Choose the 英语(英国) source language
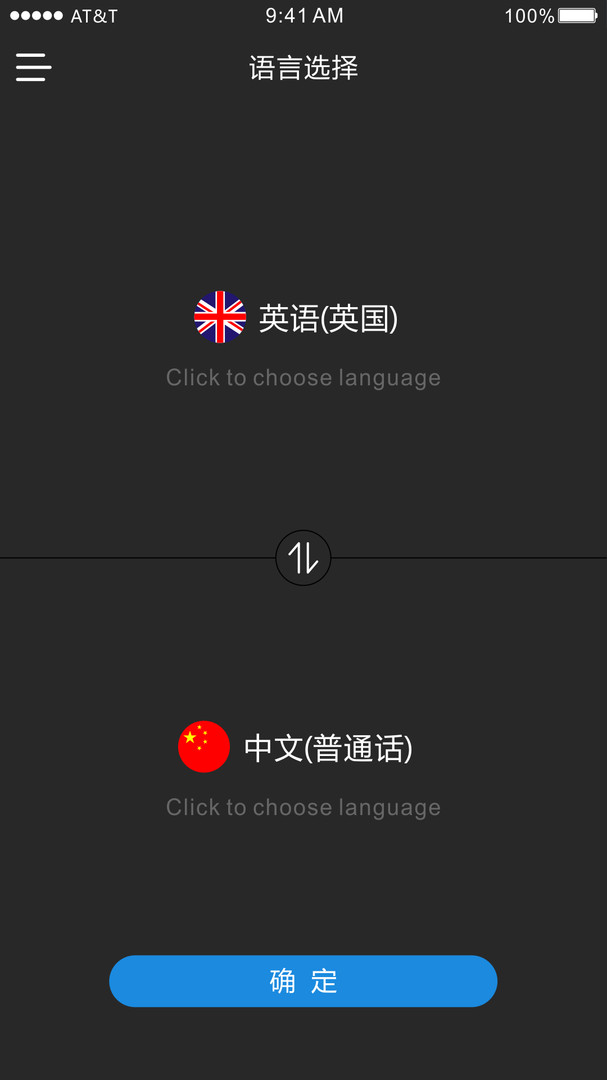 (x=303, y=319)
